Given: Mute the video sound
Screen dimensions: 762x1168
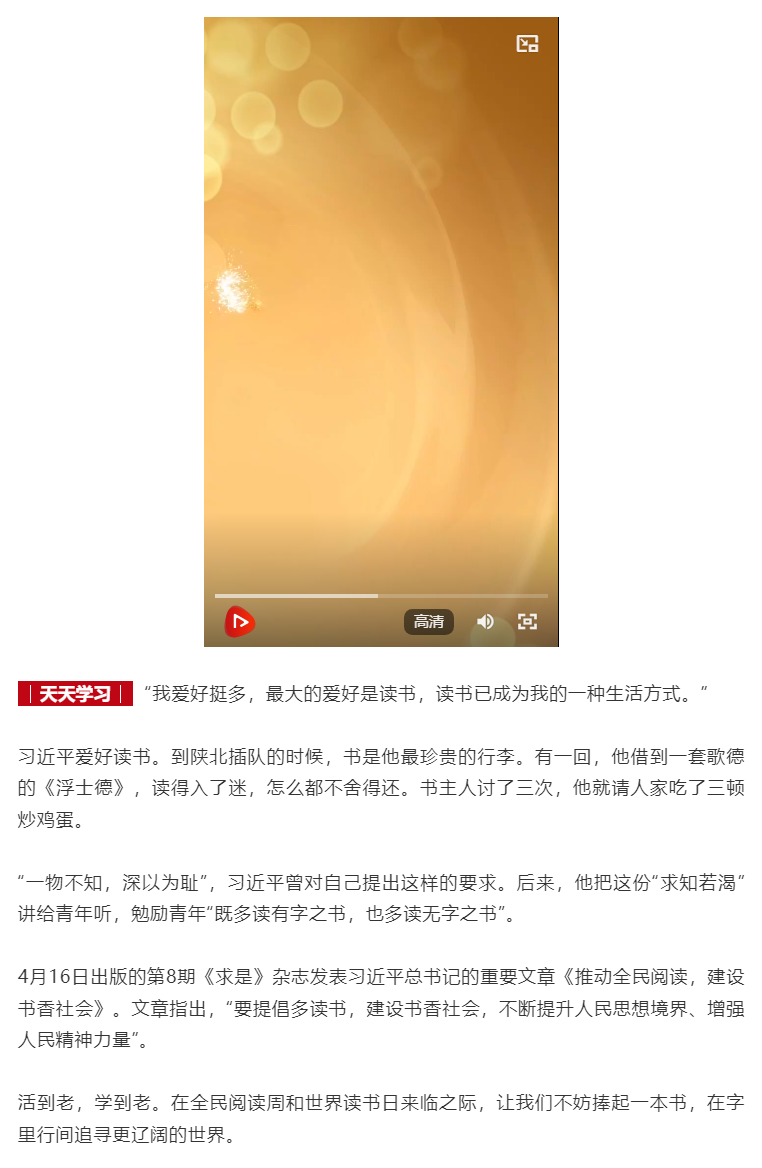Looking at the screenshot, I should click(x=485, y=622).
